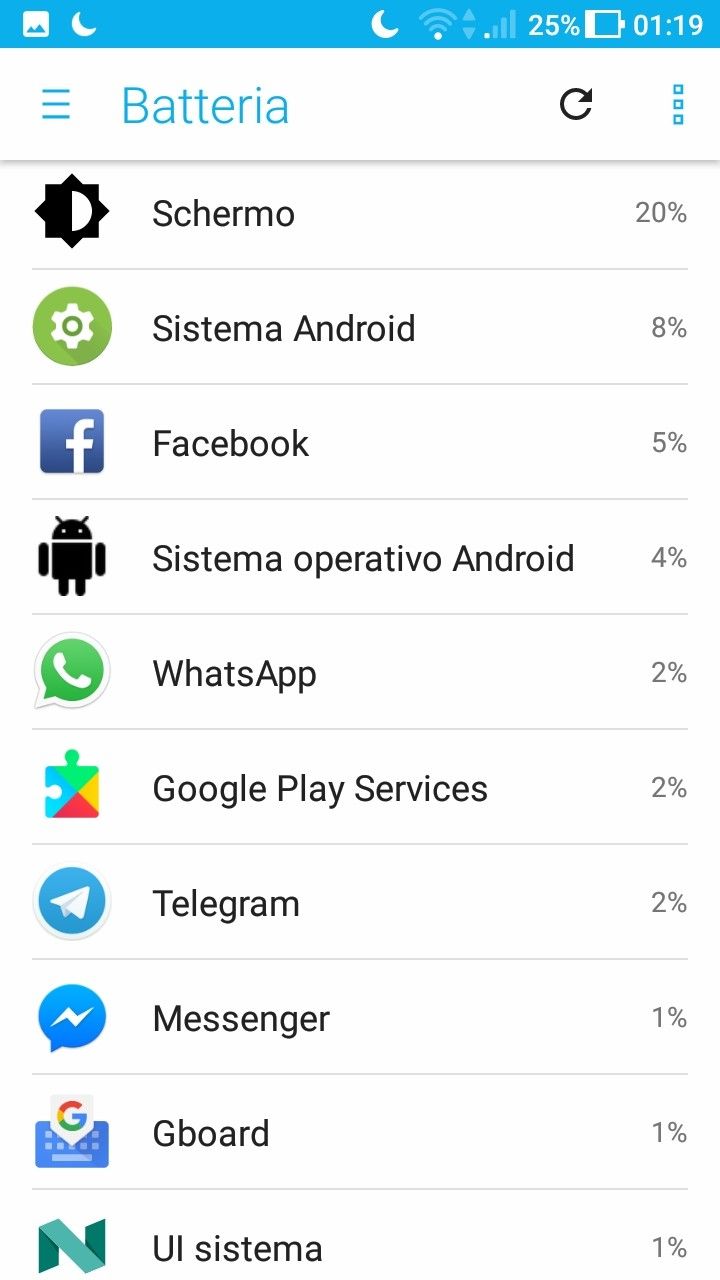Open Schermo battery usage details

pos(360,213)
